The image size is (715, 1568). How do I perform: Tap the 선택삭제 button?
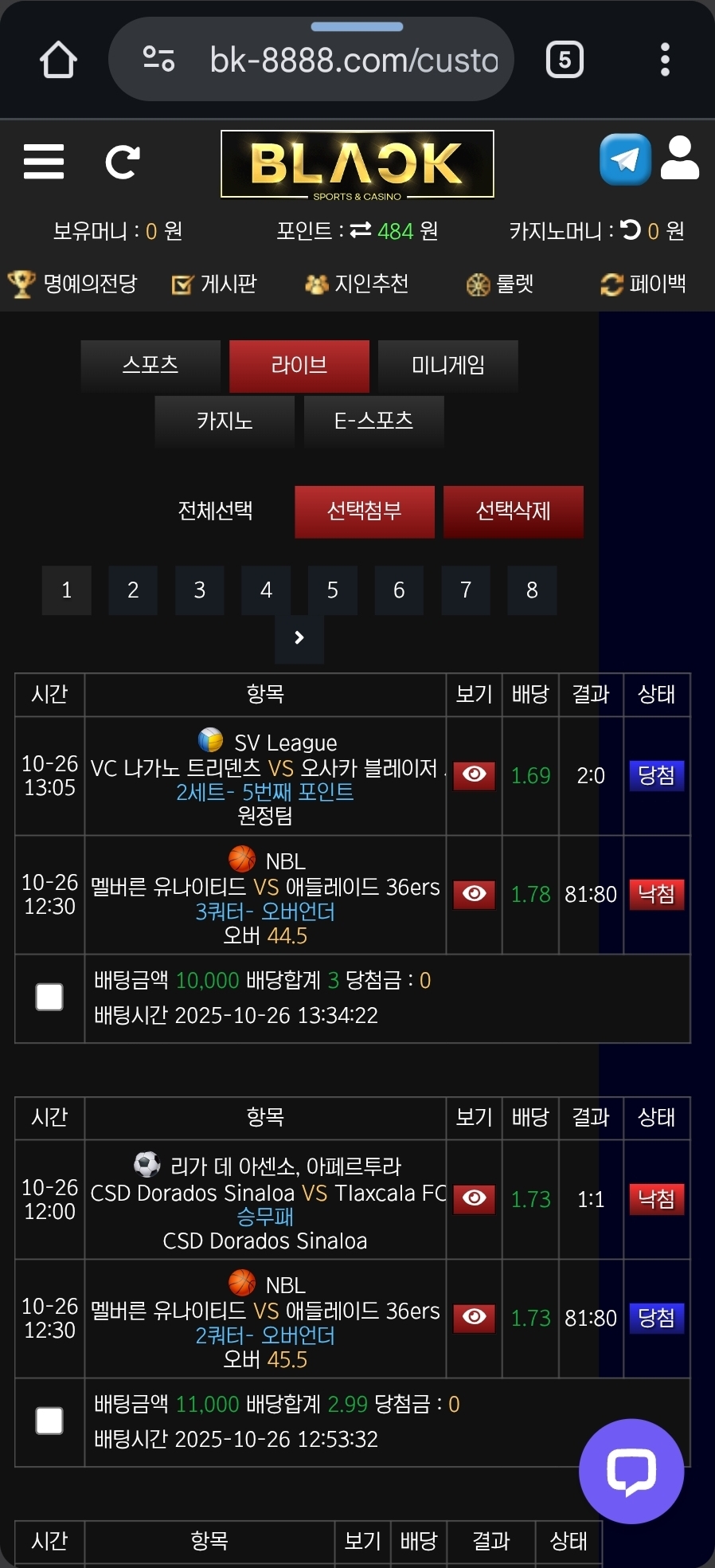513,511
